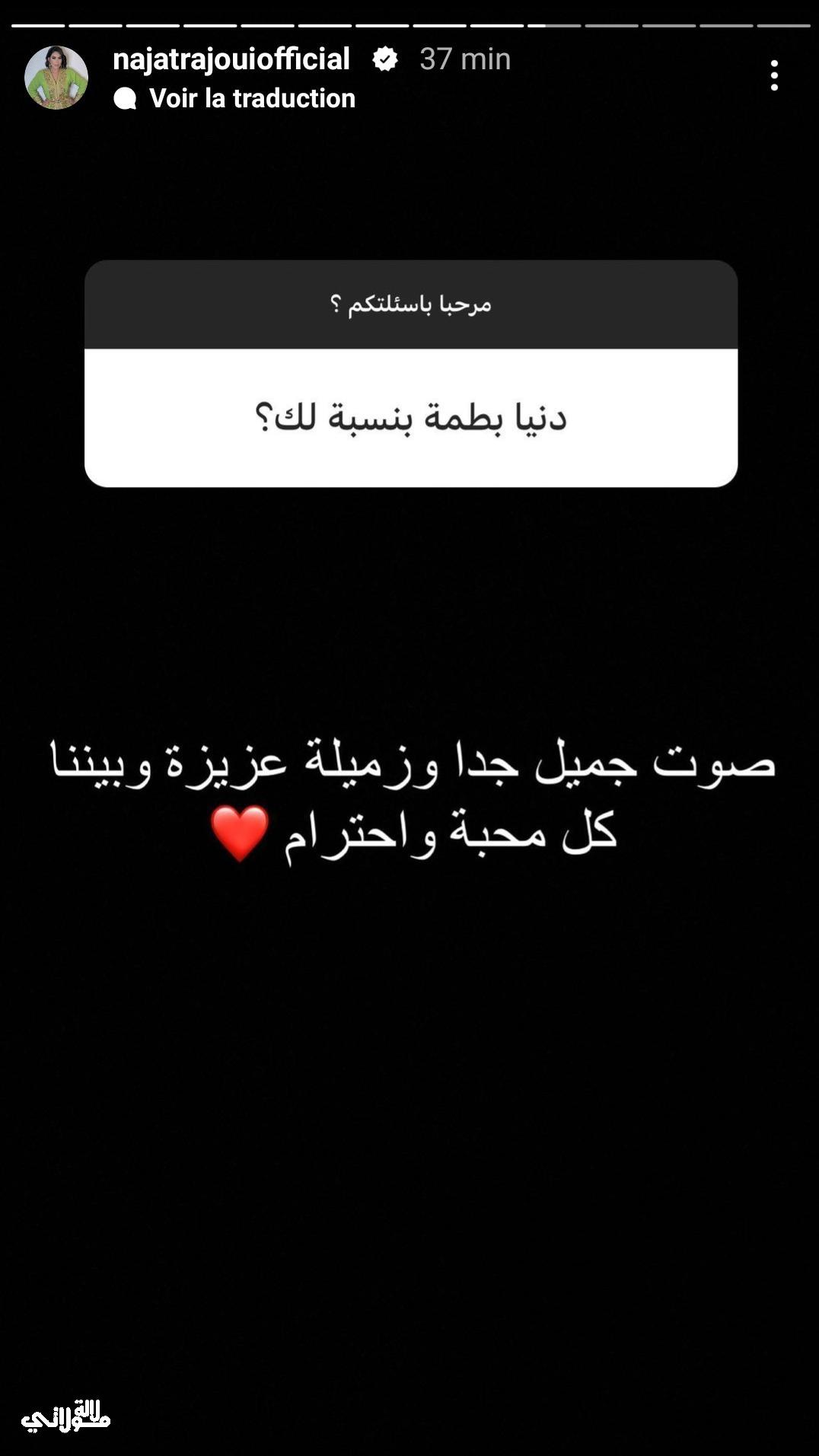Open najatrajouiofficial's profile picture
This screenshot has width=819, height=1456.
(56, 78)
